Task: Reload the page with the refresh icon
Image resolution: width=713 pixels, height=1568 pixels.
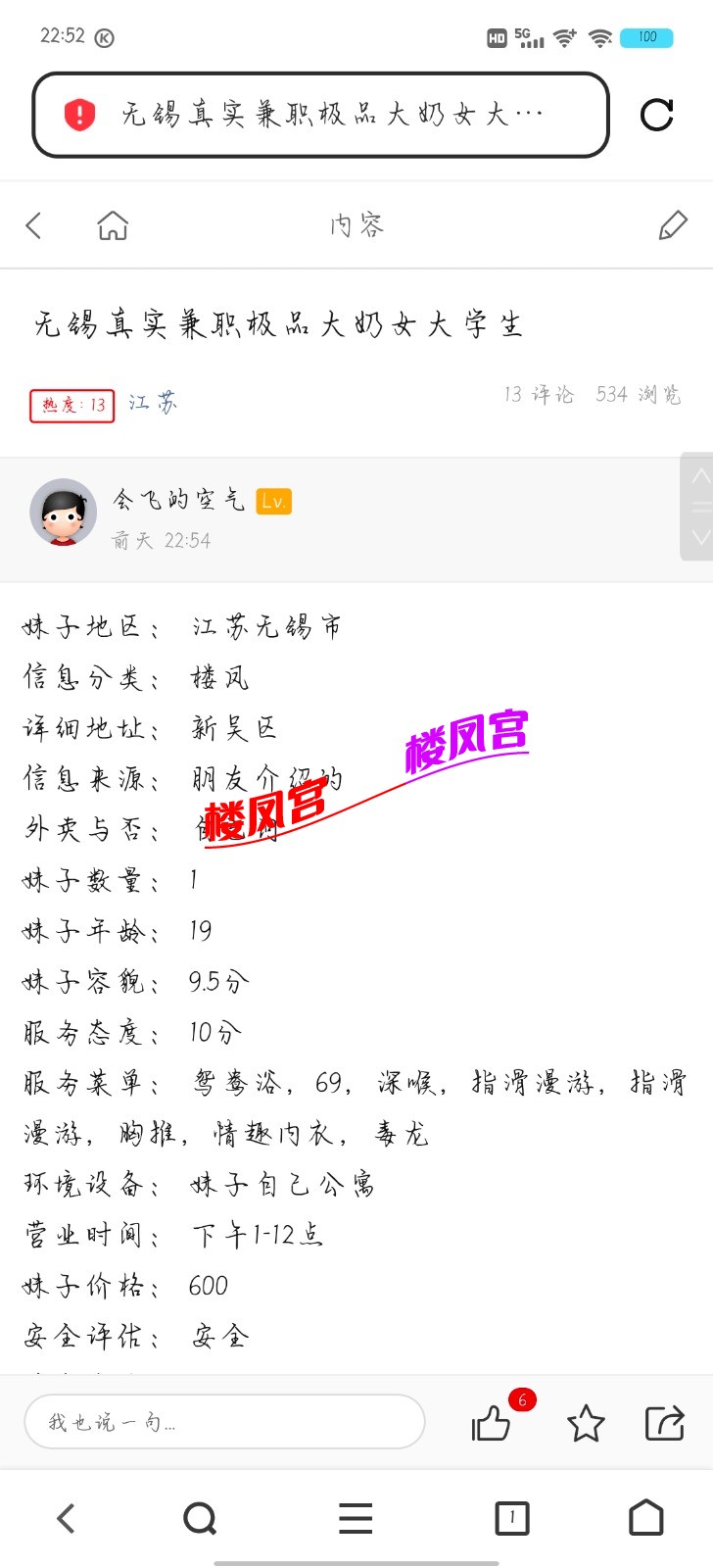Action: [x=656, y=116]
